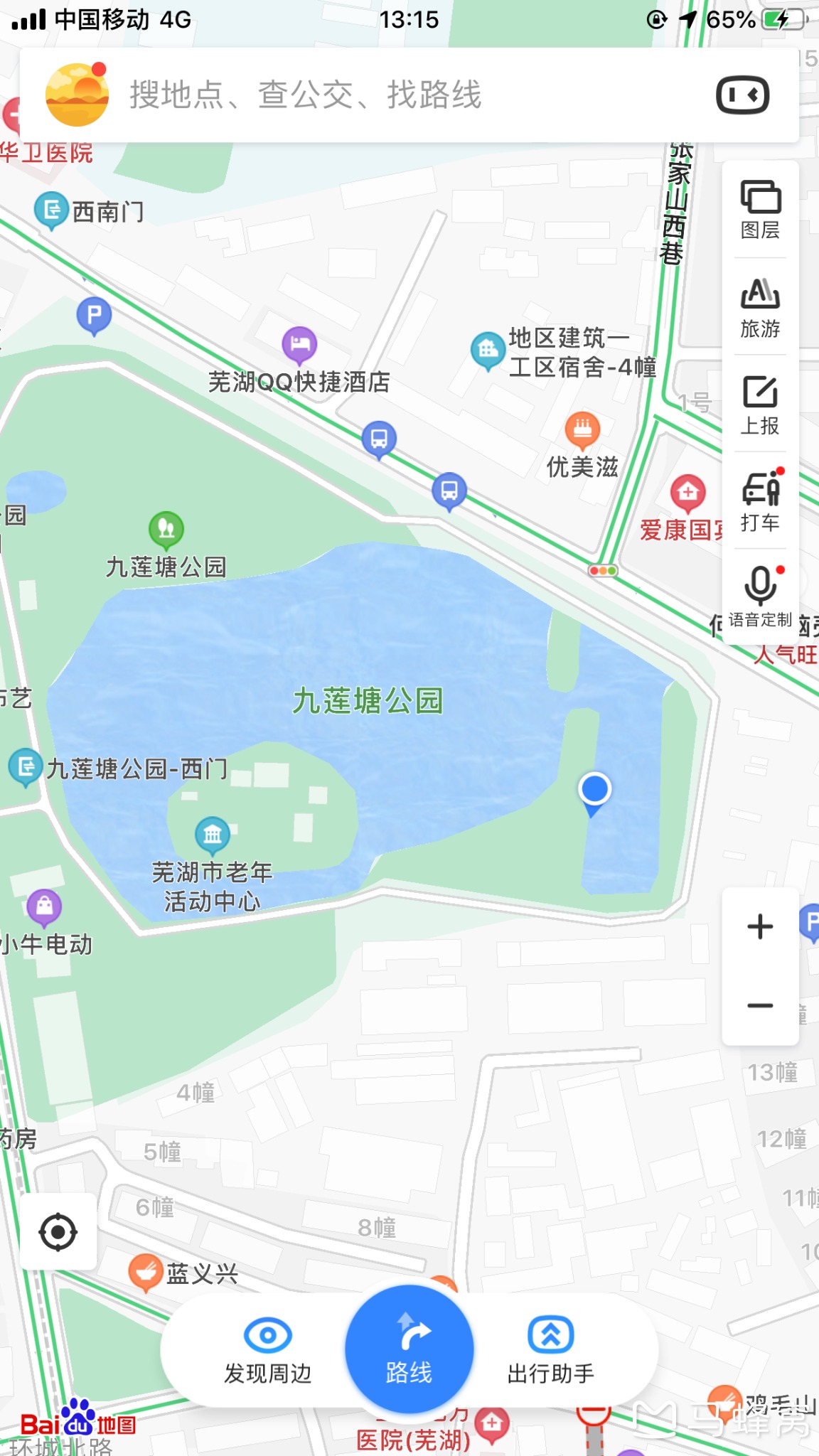Open the 图层 layers panel

(760, 209)
